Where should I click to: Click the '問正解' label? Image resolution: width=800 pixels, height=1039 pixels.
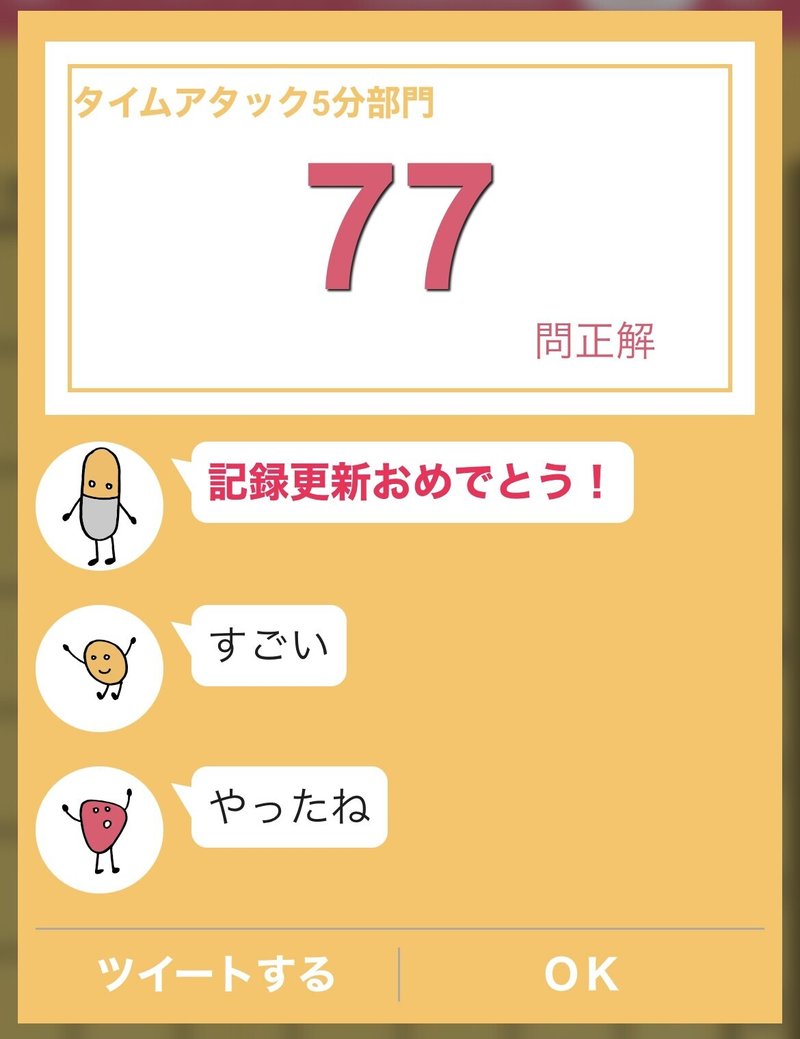pyautogui.click(x=595, y=340)
